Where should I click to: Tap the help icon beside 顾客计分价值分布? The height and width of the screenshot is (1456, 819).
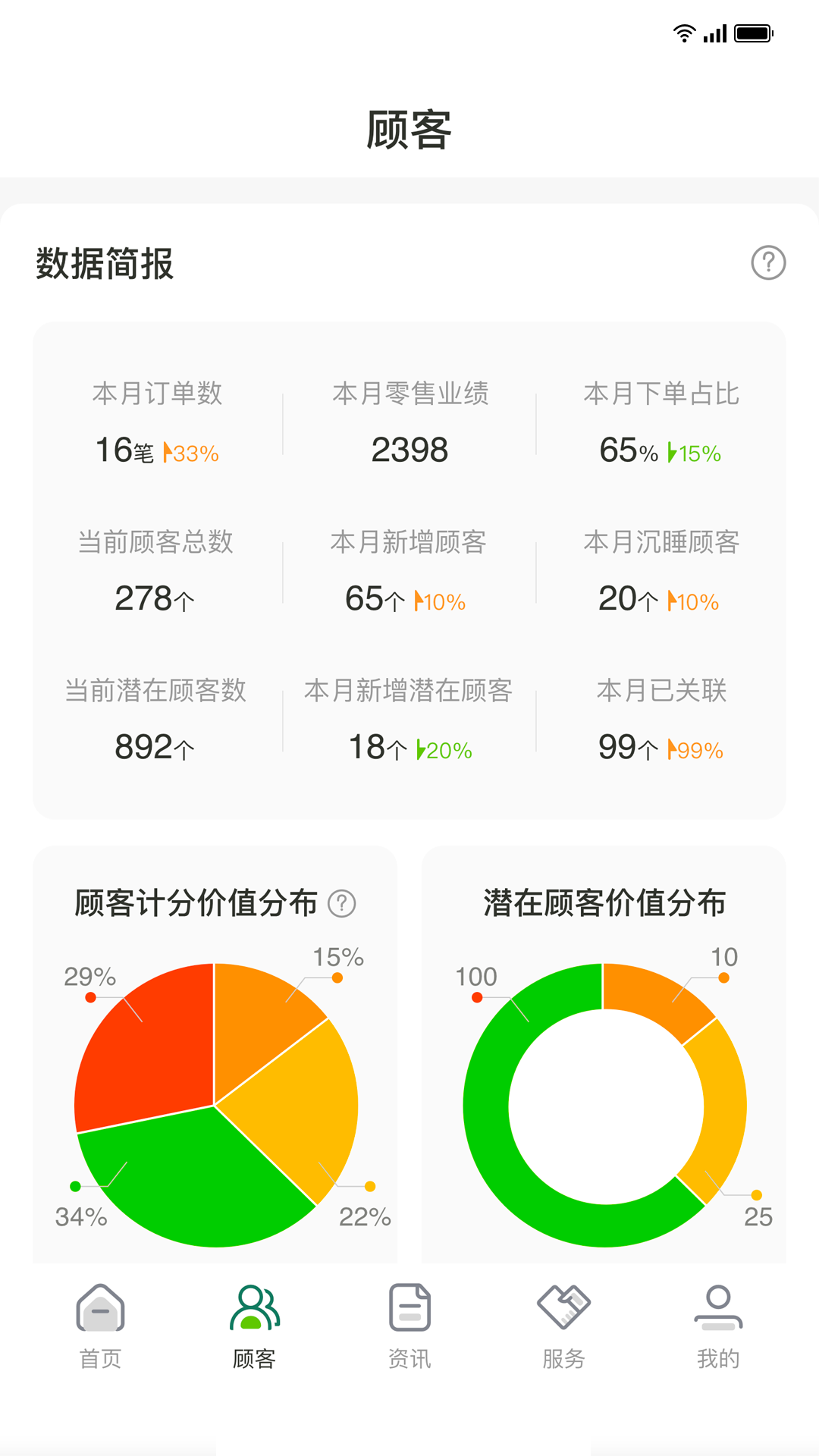coord(344,904)
